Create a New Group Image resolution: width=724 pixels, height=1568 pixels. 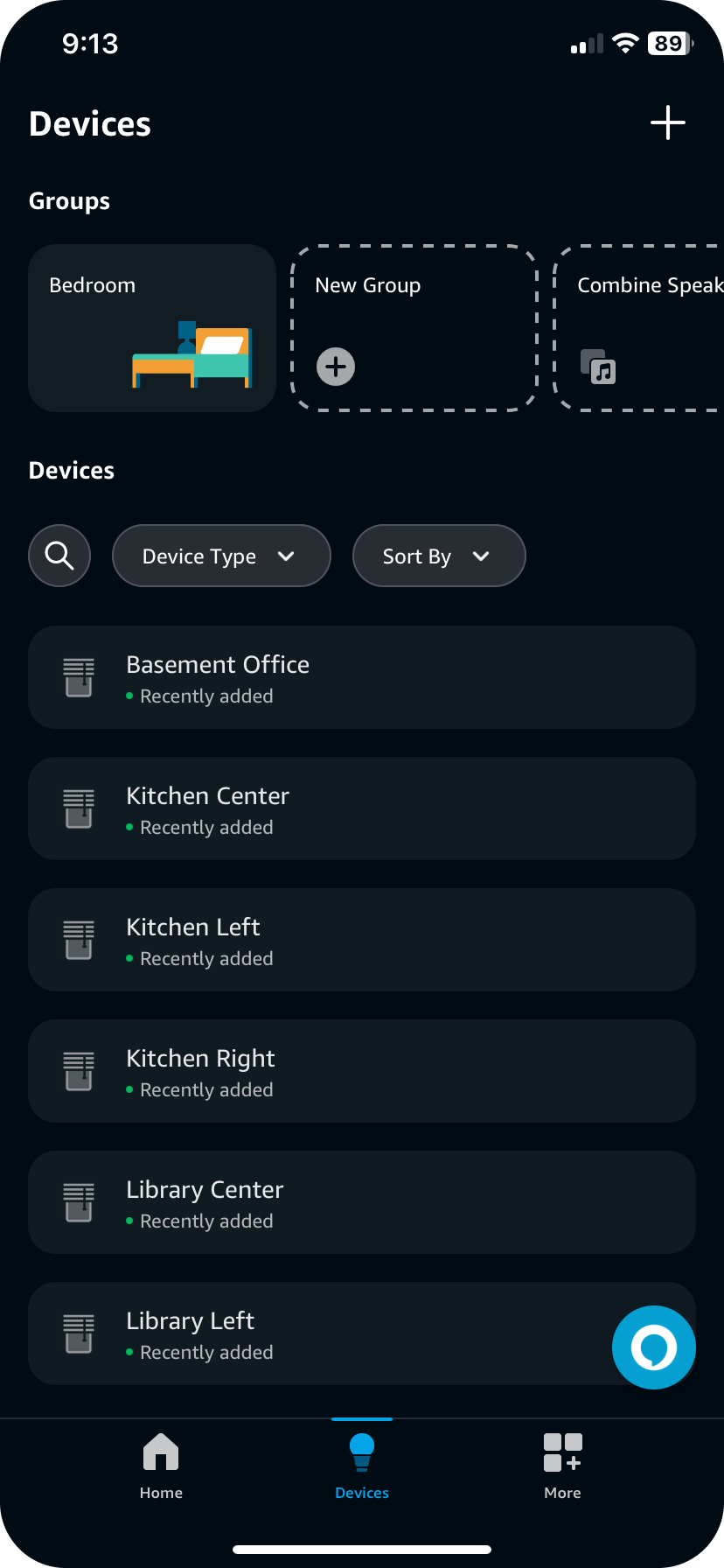[x=414, y=328]
